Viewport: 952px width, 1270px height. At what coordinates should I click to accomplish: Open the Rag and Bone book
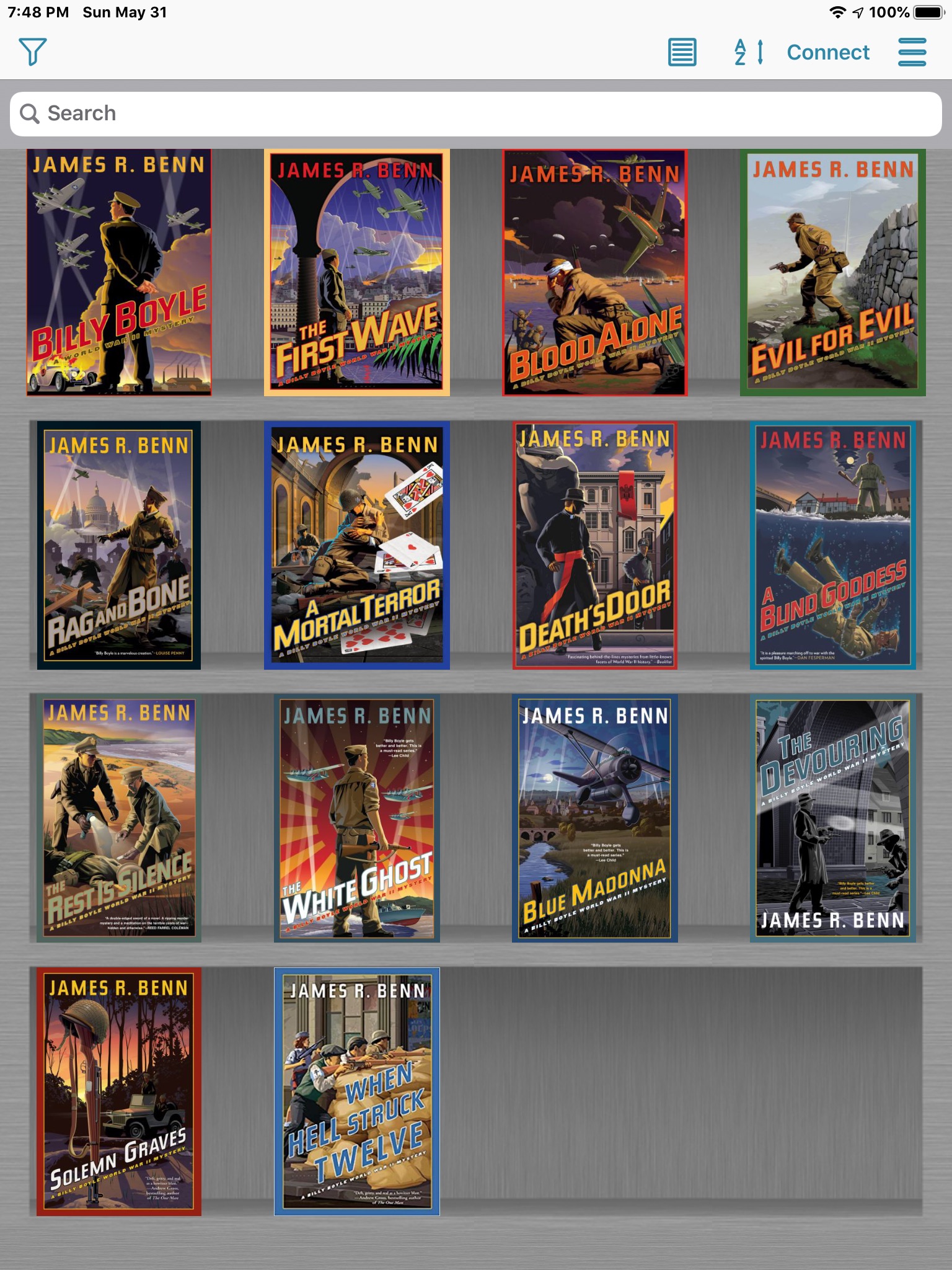[119, 545]
